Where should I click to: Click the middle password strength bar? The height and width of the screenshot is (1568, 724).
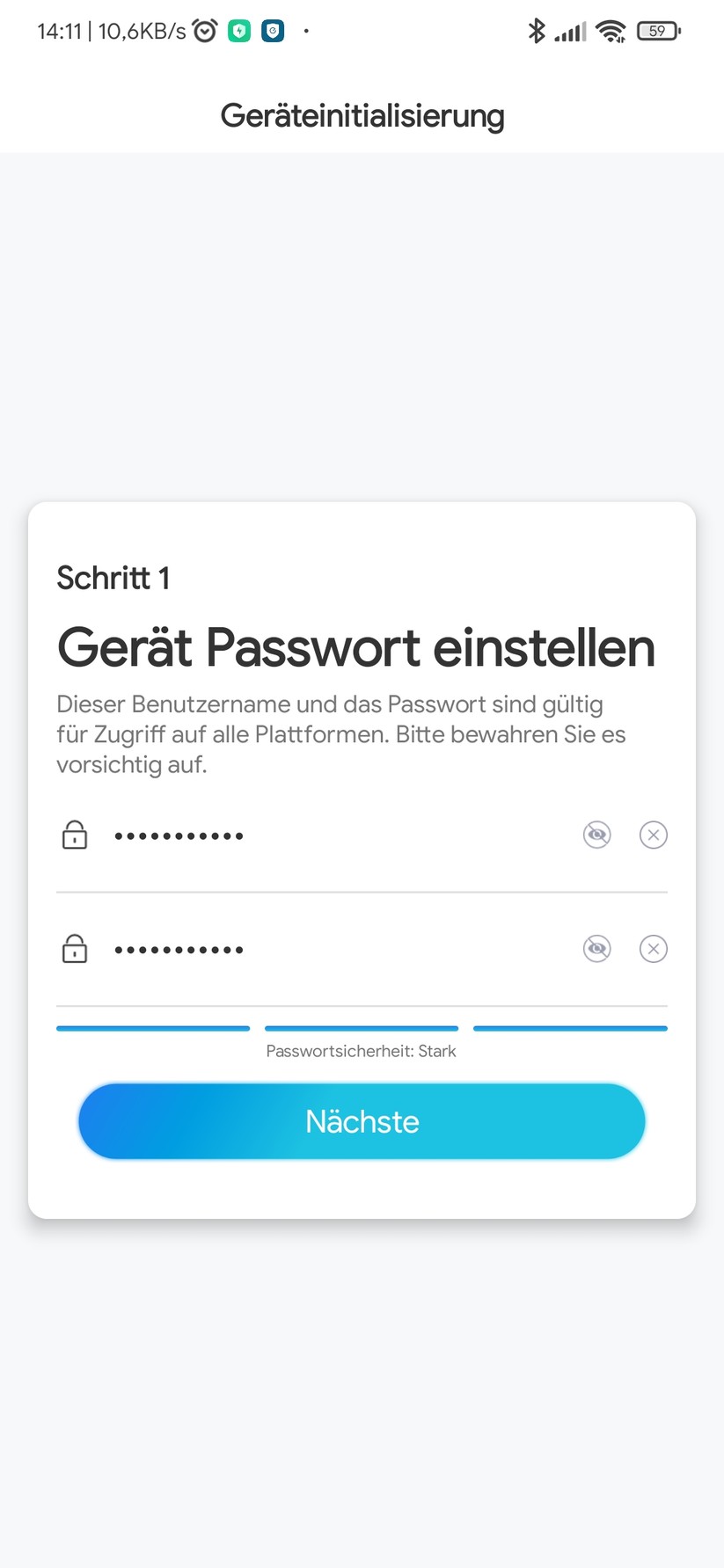tap(361, 1027)
